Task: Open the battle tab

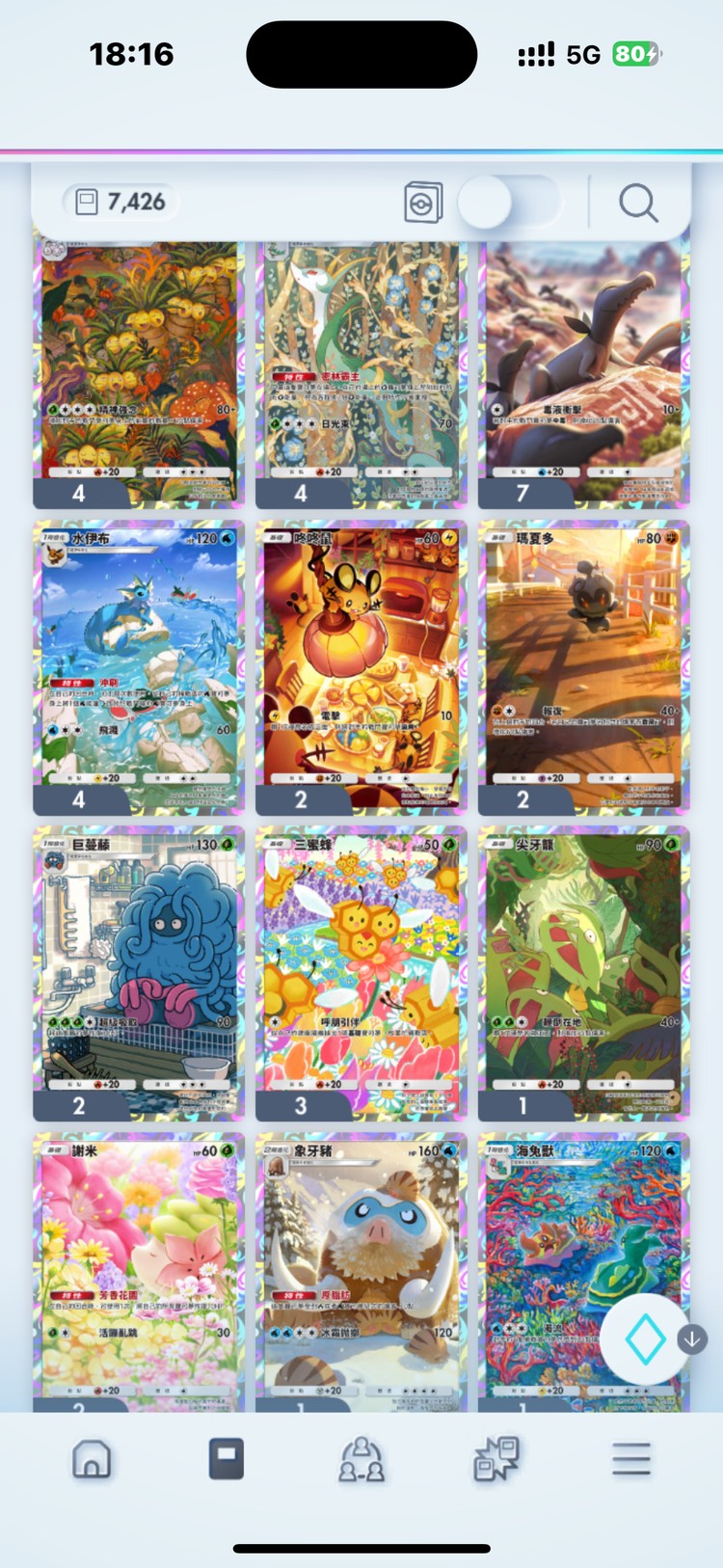Action: point(496,1459)
